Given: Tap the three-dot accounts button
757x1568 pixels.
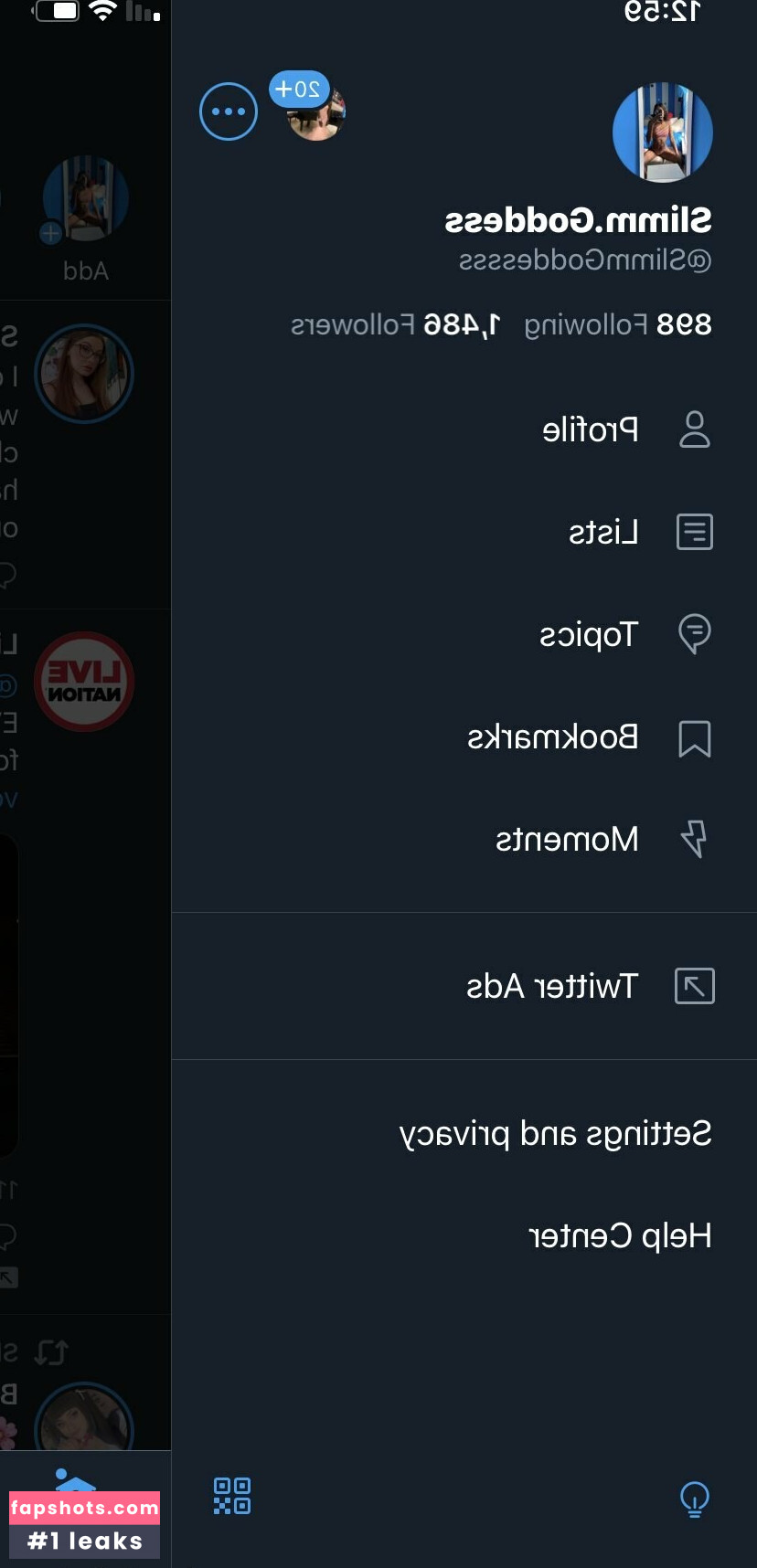Looking at the screenshot, I should pos(229,111).
